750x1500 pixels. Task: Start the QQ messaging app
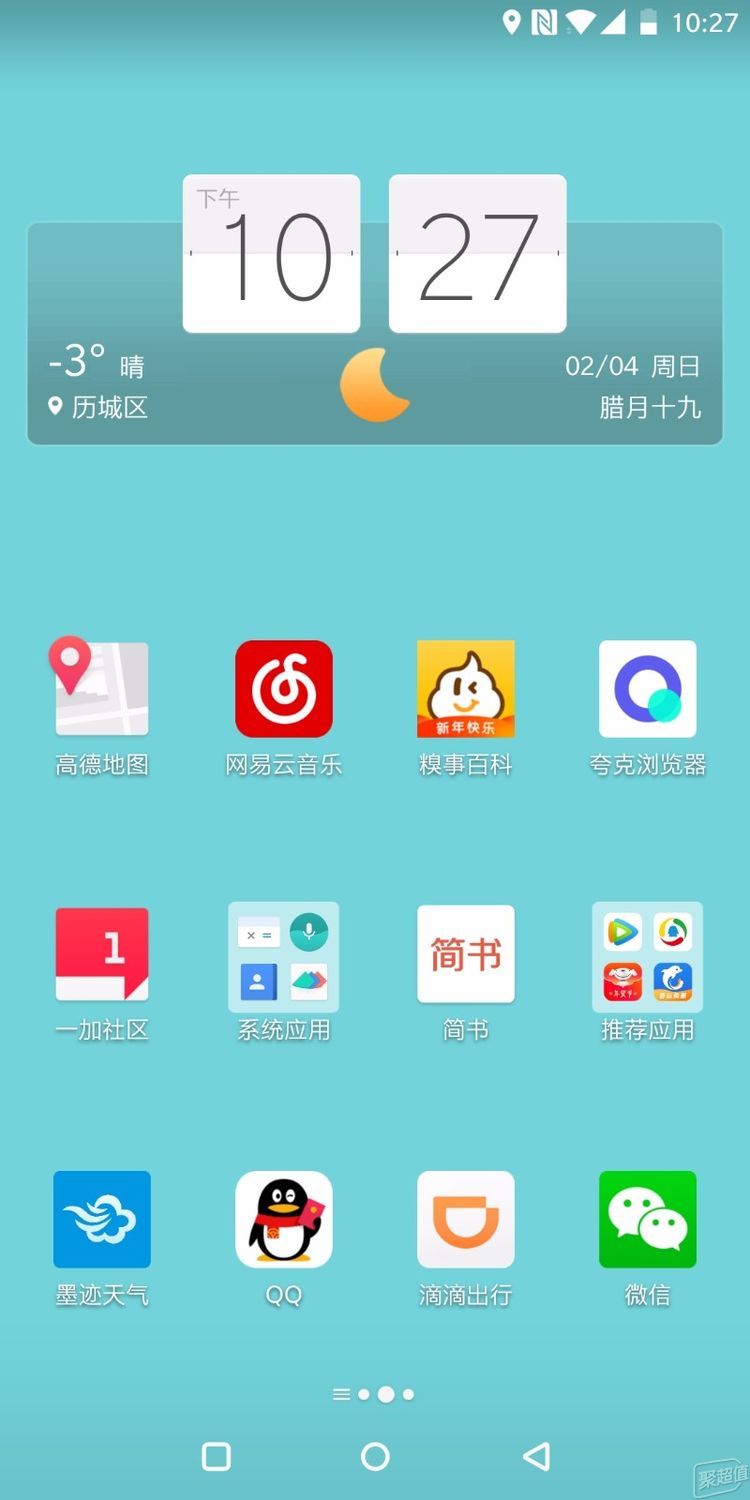[x=283, y=1220]
